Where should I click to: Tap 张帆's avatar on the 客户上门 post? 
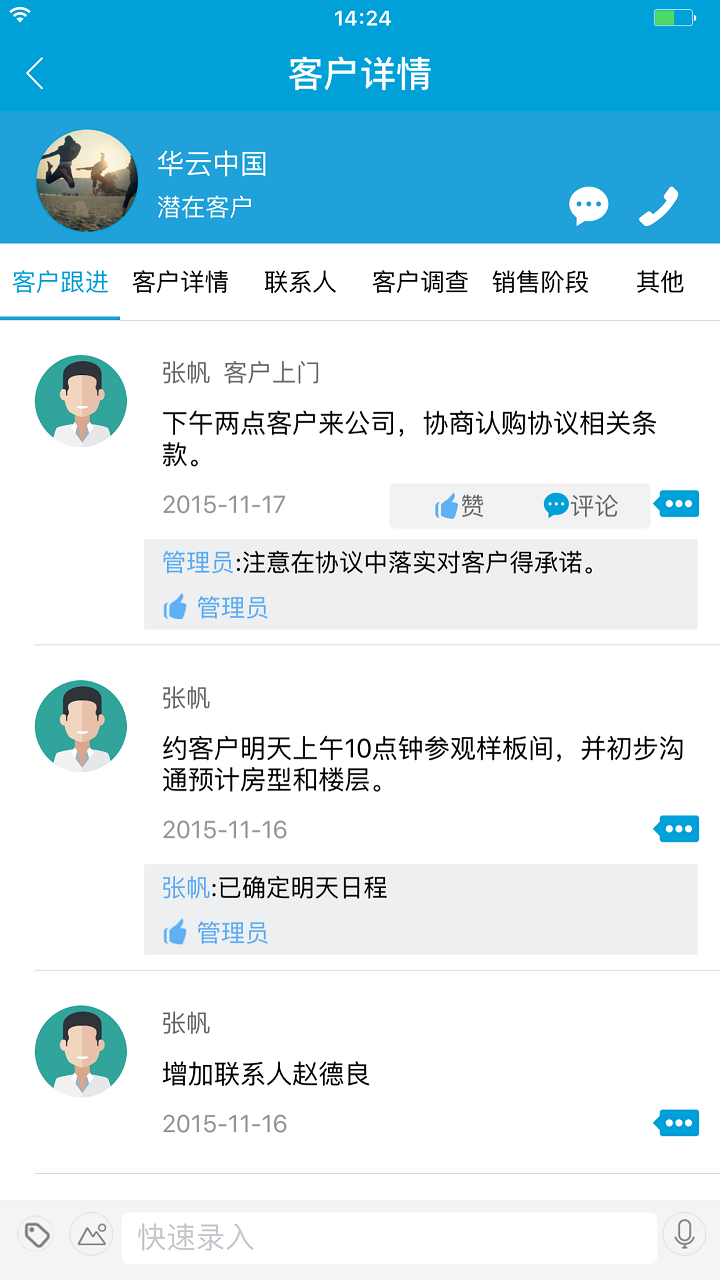coord(80,400)
